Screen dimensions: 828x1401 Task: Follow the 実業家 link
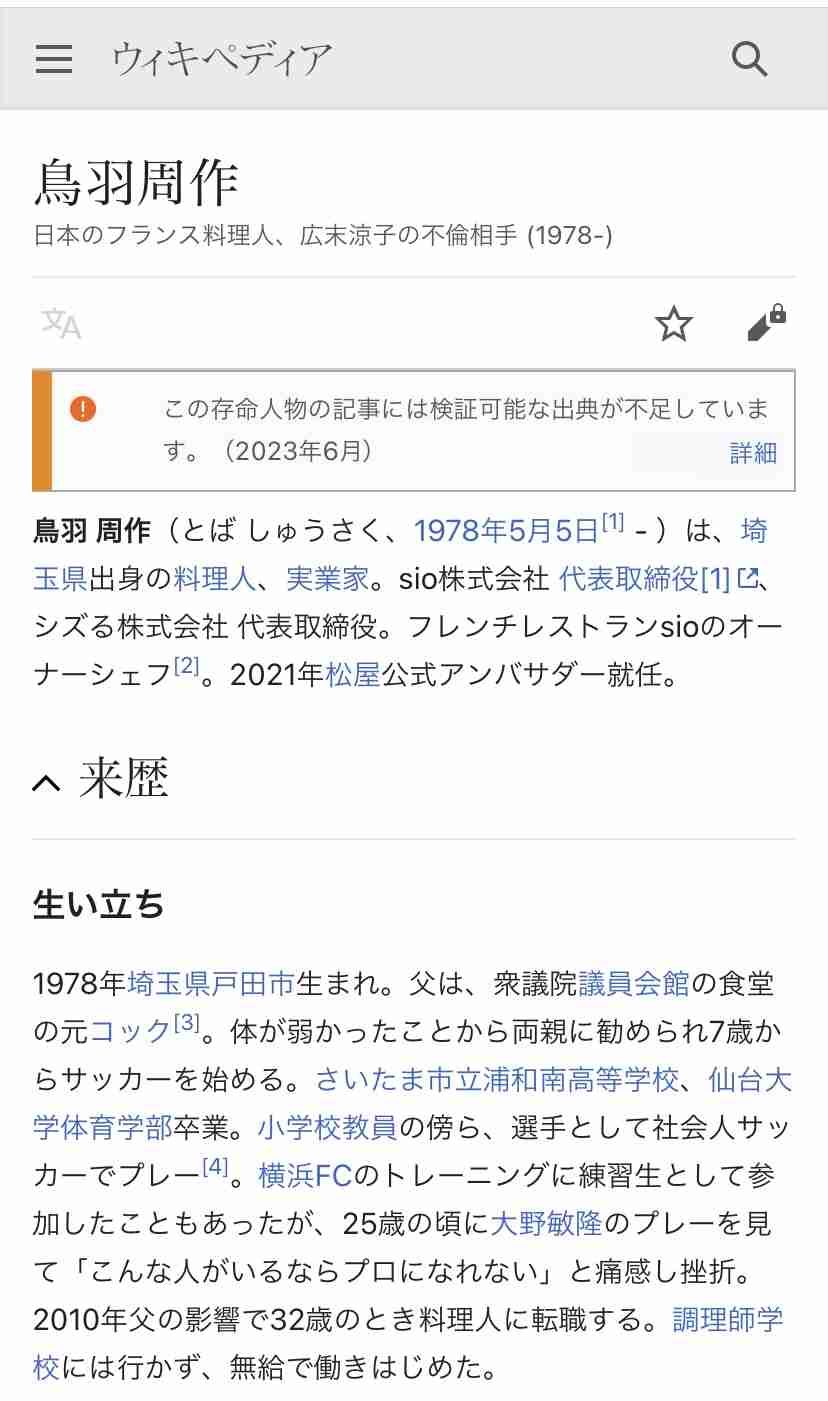point(328,578)
